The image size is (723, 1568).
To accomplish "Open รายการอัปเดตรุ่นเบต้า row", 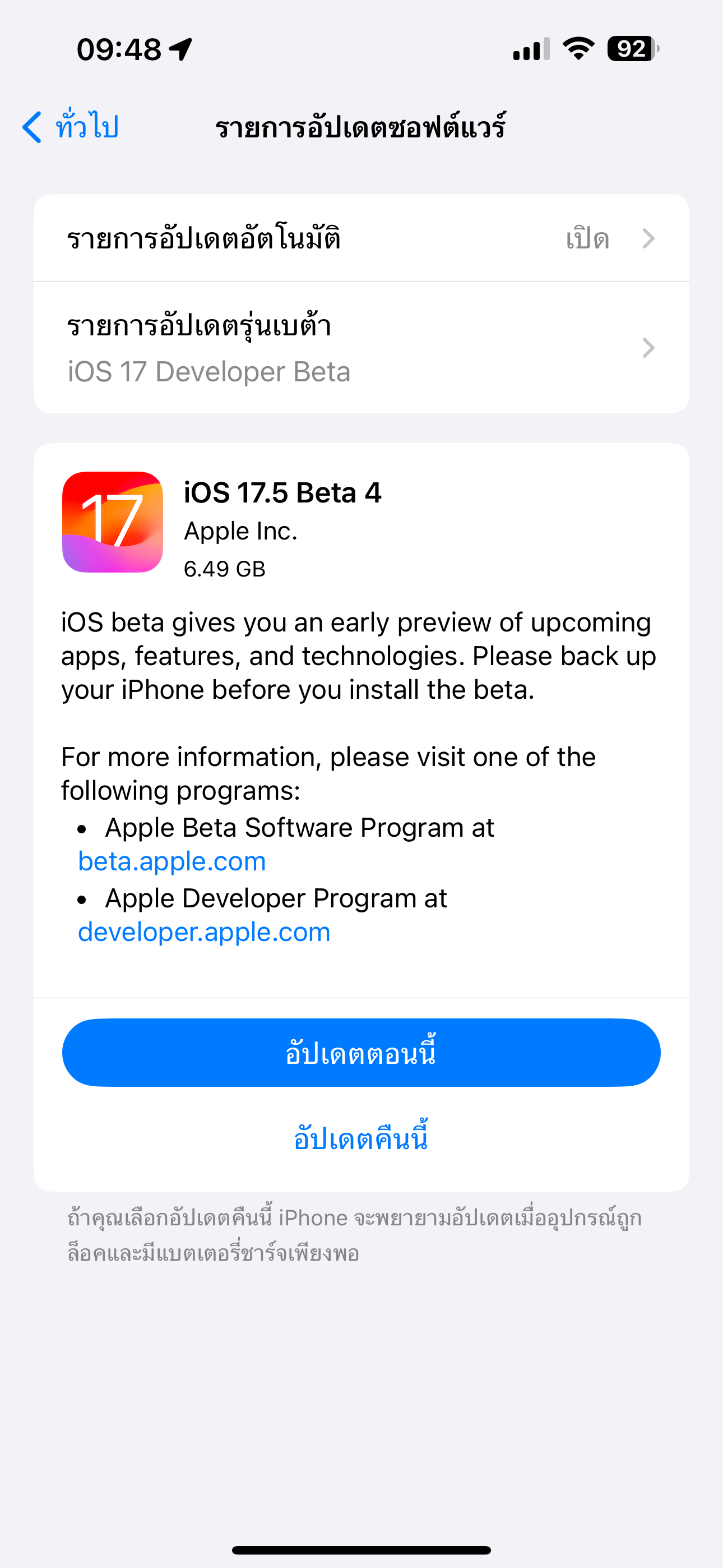I will pos(361,348).
